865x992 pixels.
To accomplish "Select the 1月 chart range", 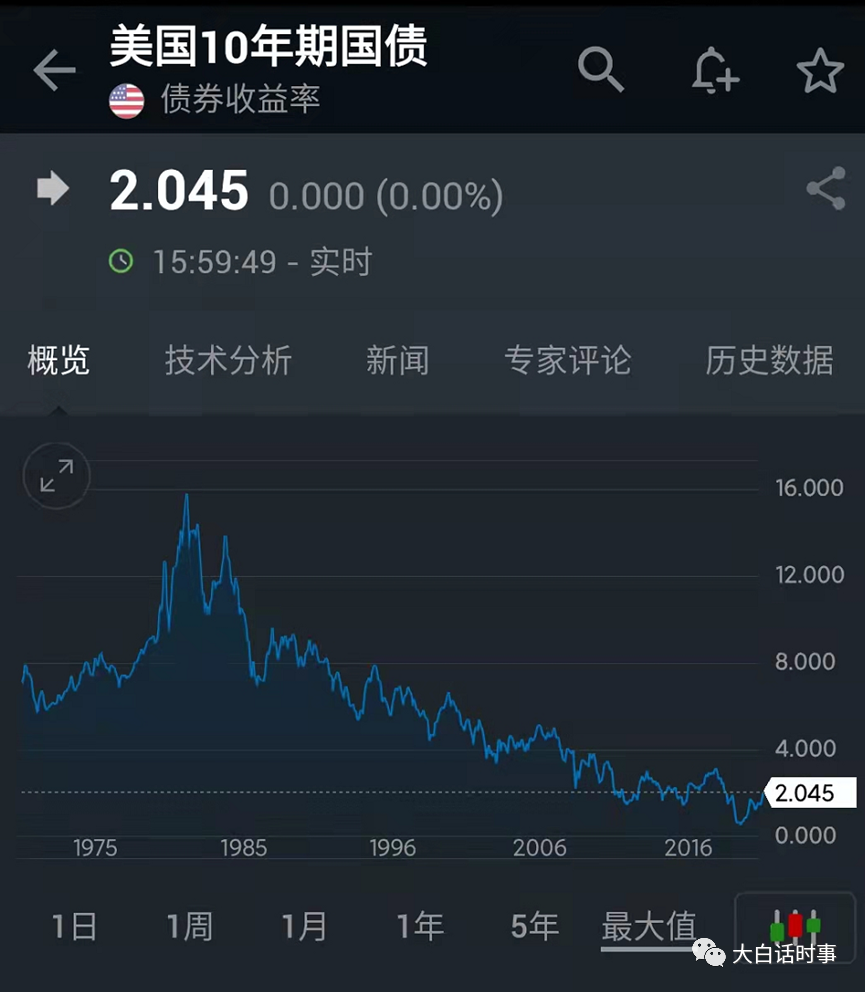I will (304, 927).
